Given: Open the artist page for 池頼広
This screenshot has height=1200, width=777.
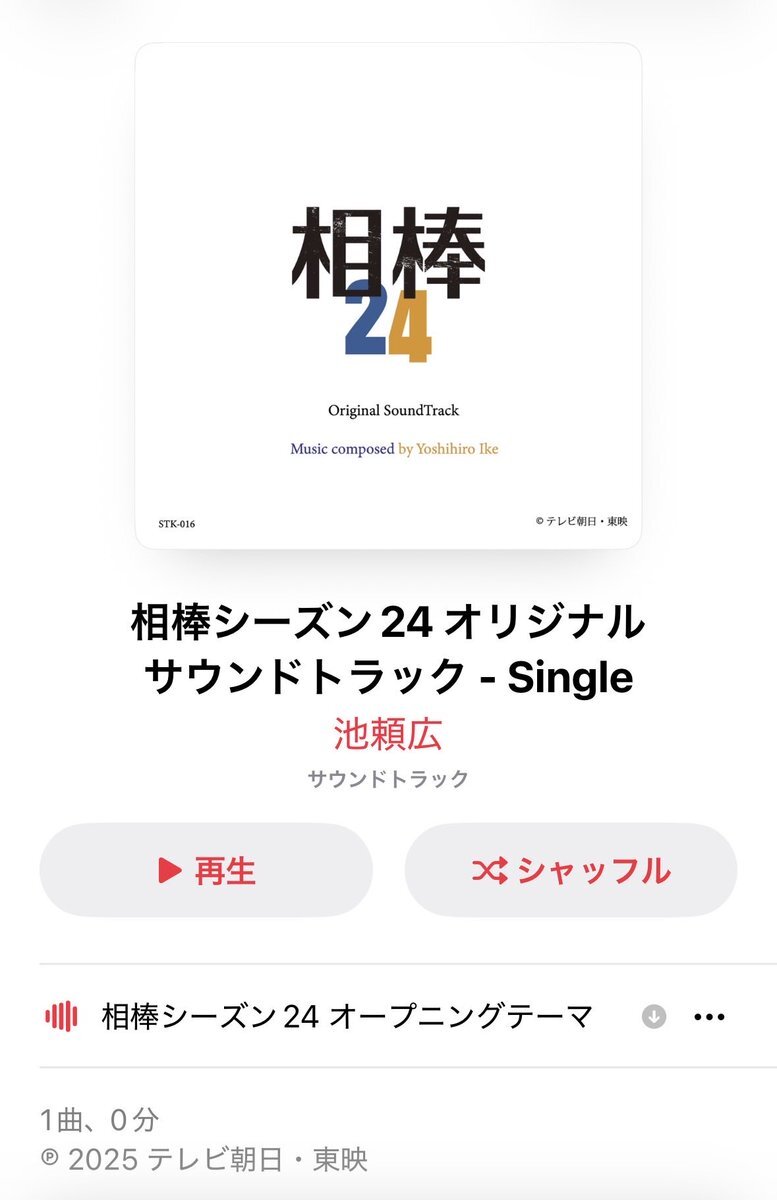Looking at the screenshot, I should click(x=388, y=734).
